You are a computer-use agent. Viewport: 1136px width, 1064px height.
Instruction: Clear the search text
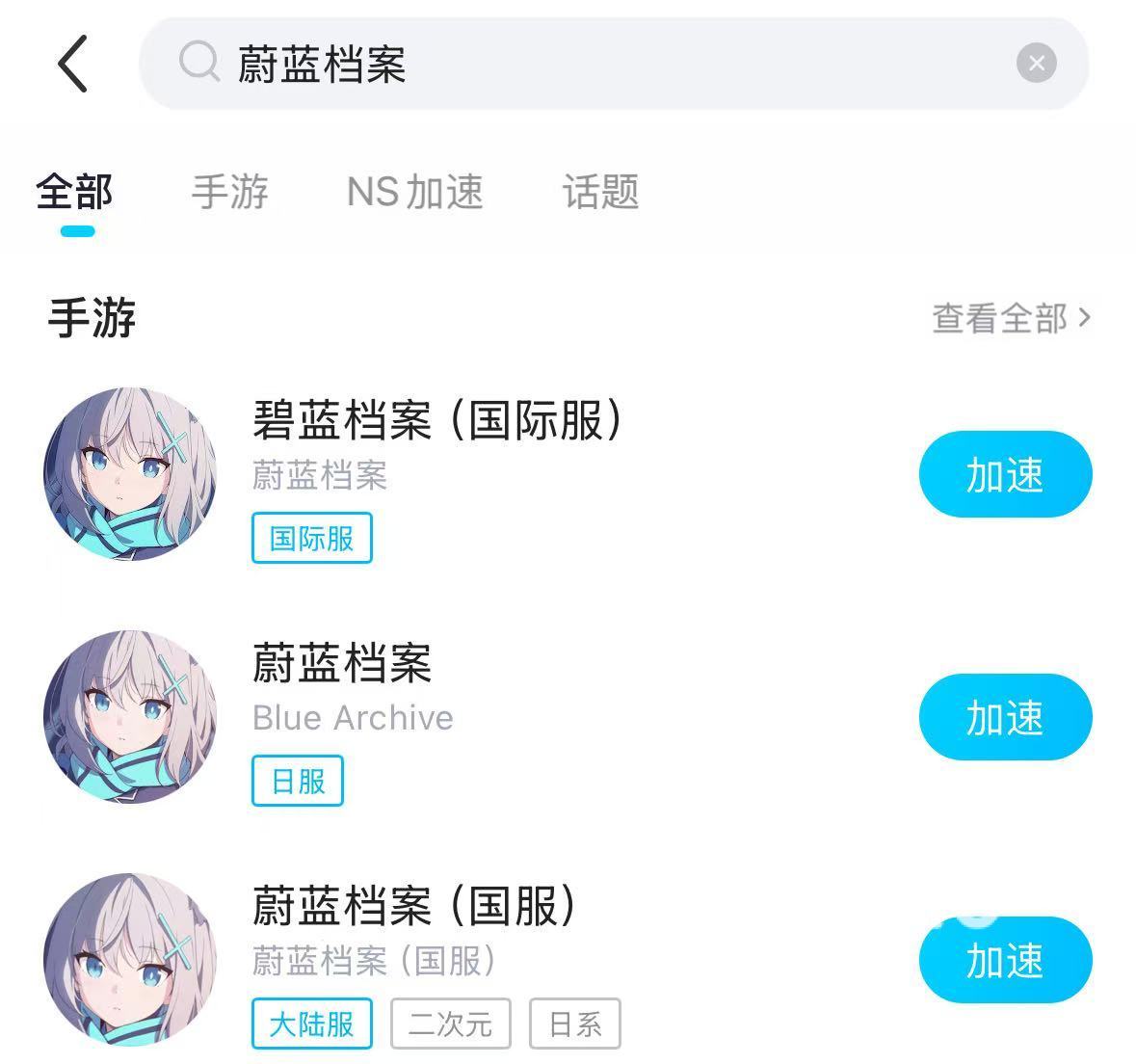pos(1036,64)
